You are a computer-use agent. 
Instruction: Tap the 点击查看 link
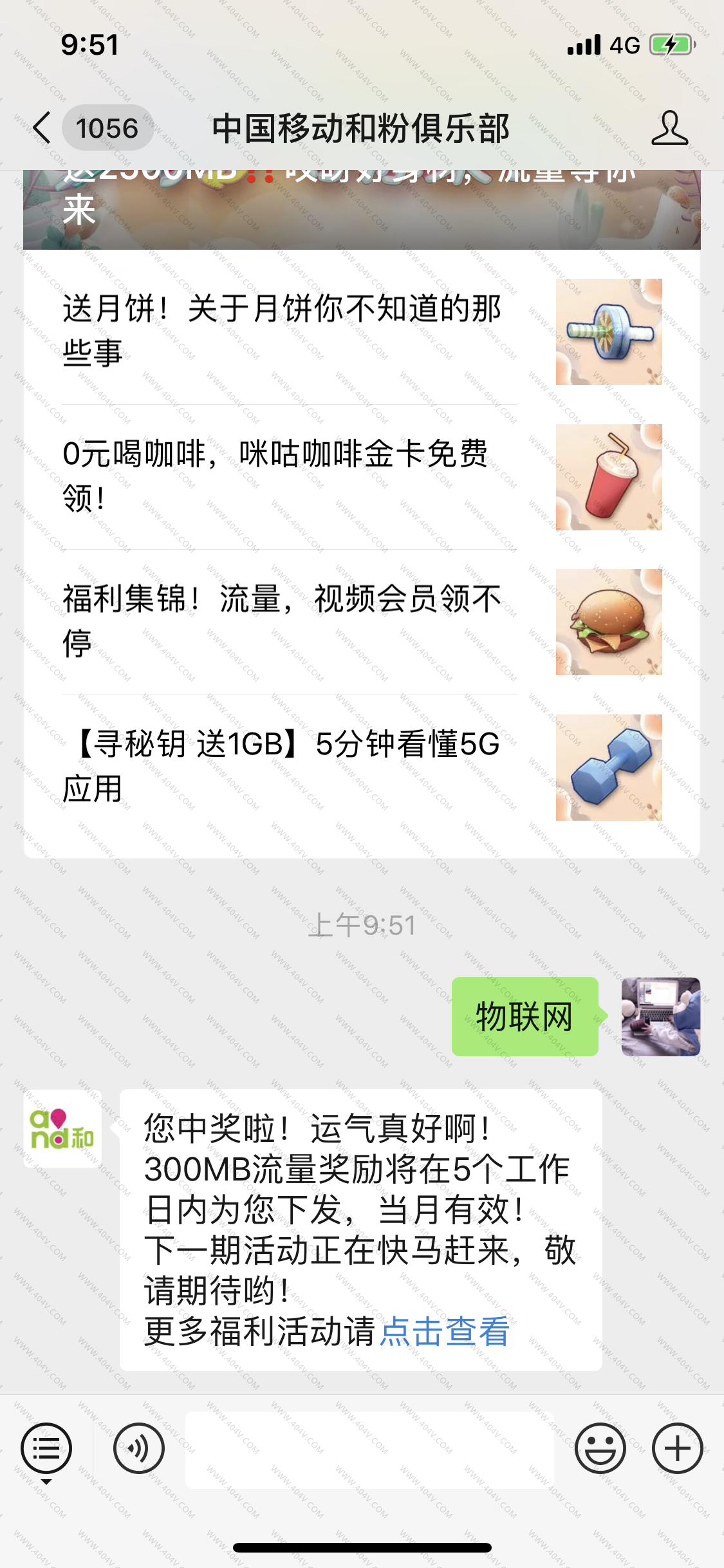[x=445, y=1331]
